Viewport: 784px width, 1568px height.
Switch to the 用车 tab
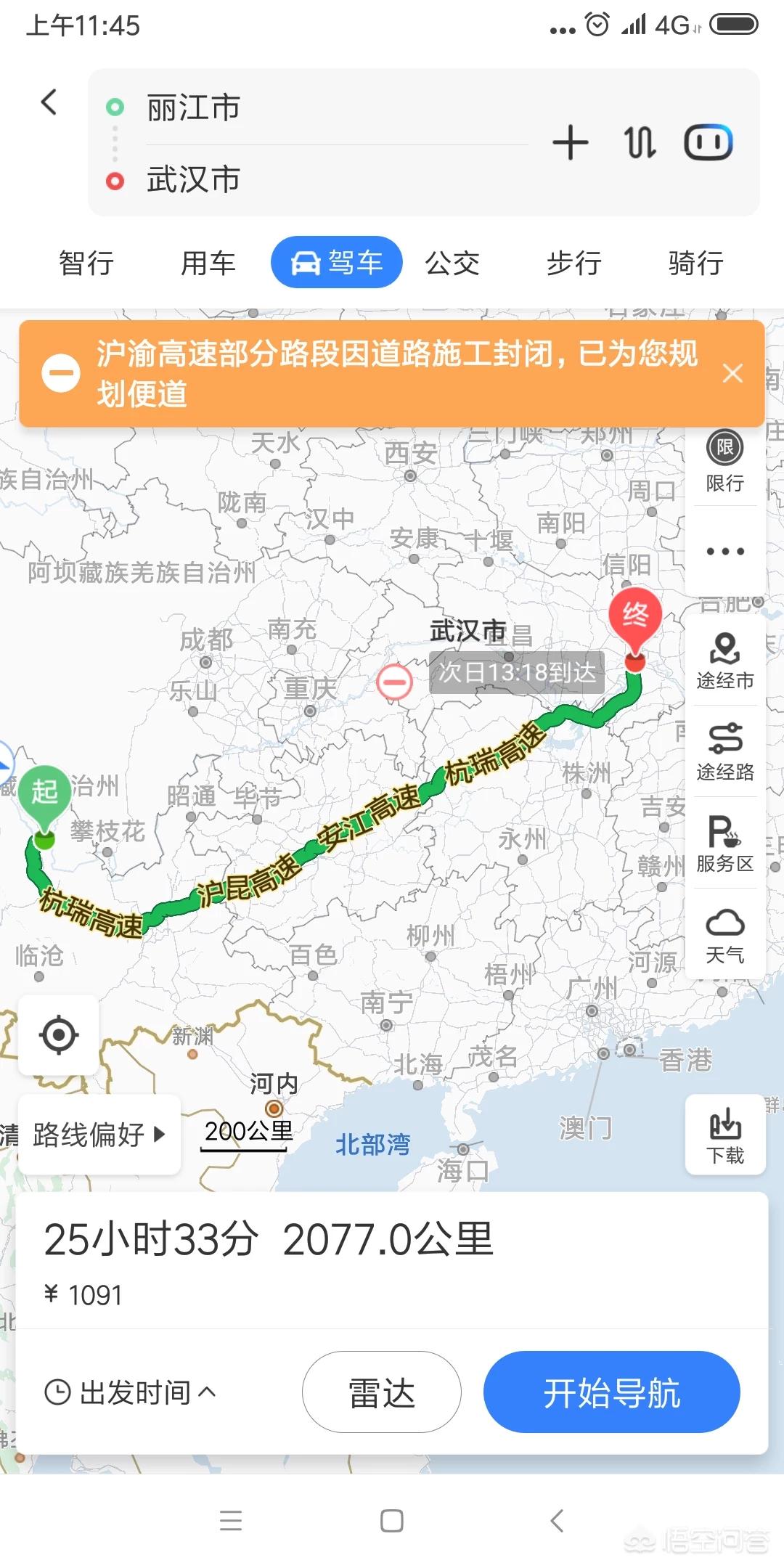tap(208, 263)
